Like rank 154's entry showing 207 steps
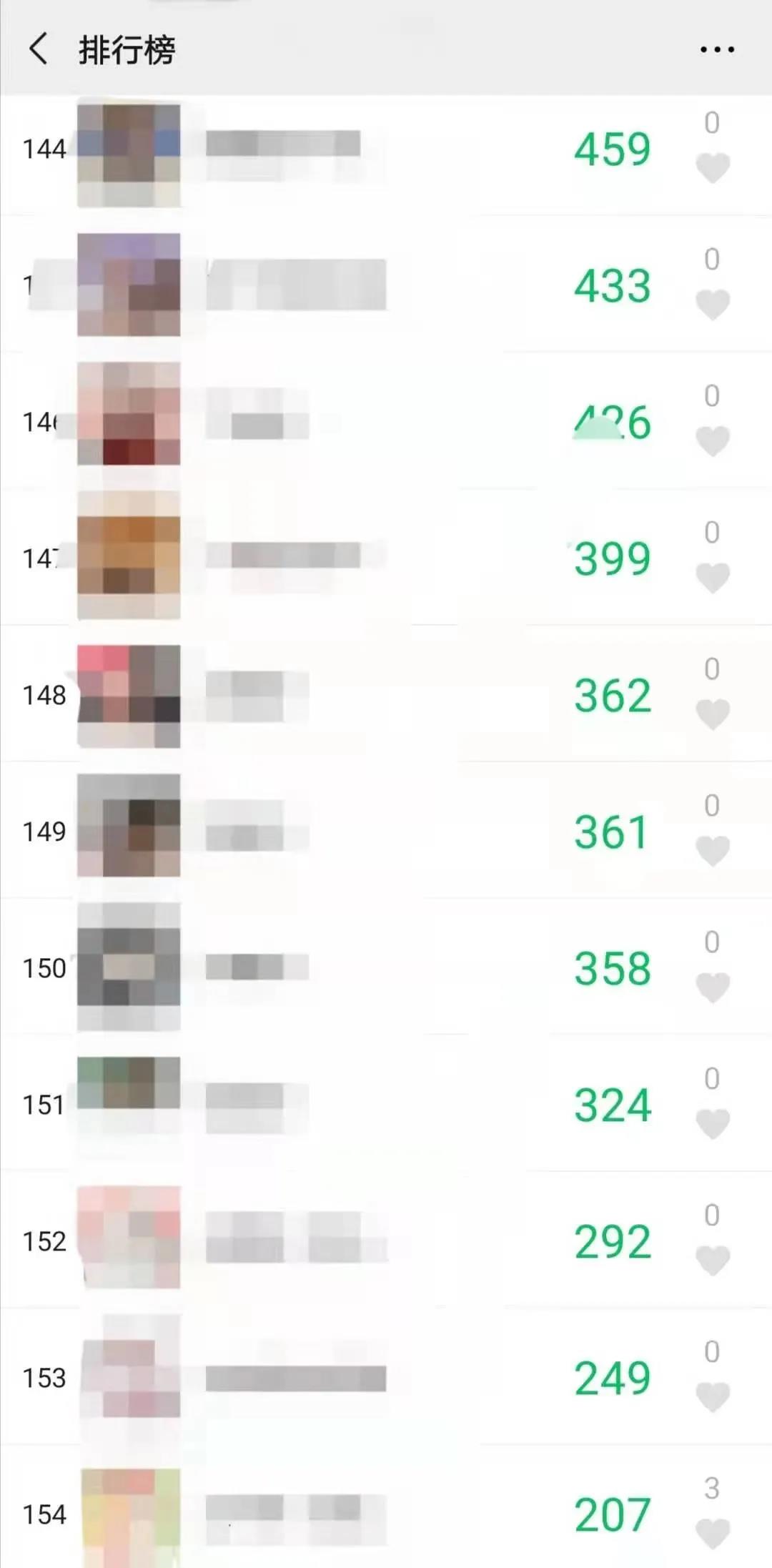Screen dimensions: 772x1568 tap(713, 1534)
